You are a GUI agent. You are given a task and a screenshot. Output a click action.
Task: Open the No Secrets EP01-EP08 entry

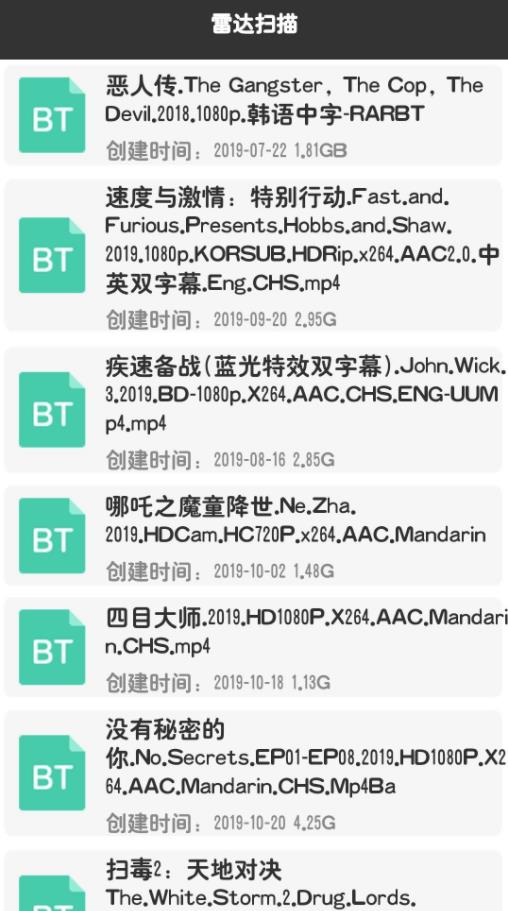[253, 773]
